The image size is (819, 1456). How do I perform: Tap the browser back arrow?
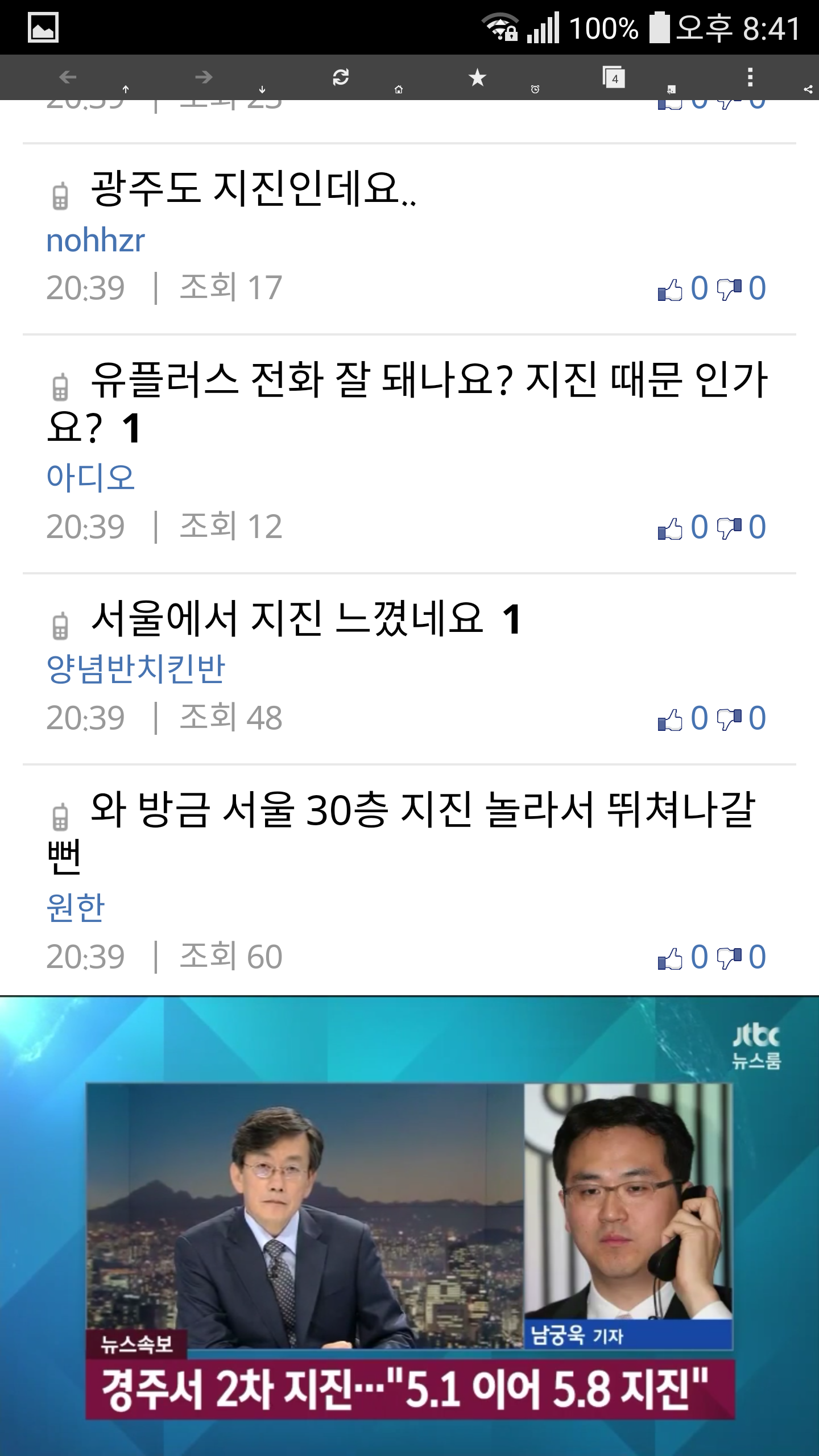[x=68, y=77]
